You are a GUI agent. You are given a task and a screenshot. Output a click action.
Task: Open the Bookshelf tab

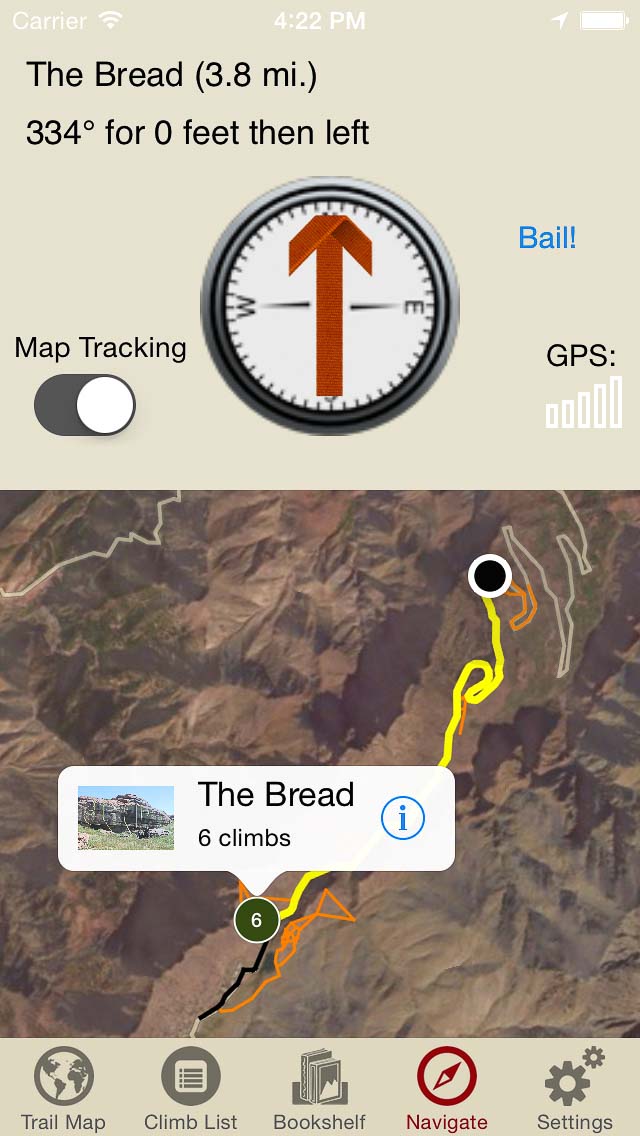[x=319, y=1088]
